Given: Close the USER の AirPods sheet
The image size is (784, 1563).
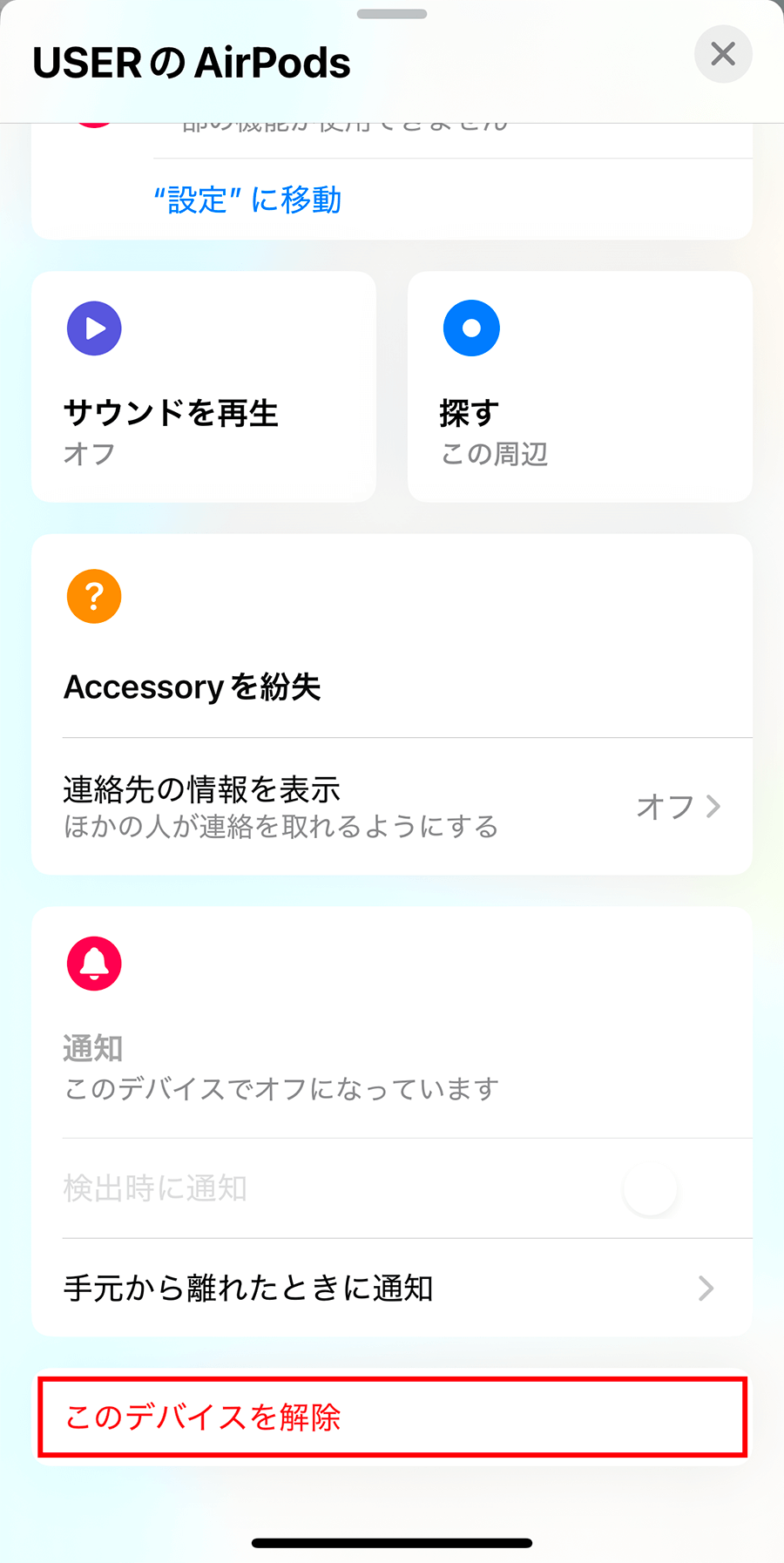Looking at the screenshot, I should pyautogui.click(x=723, y=54).
